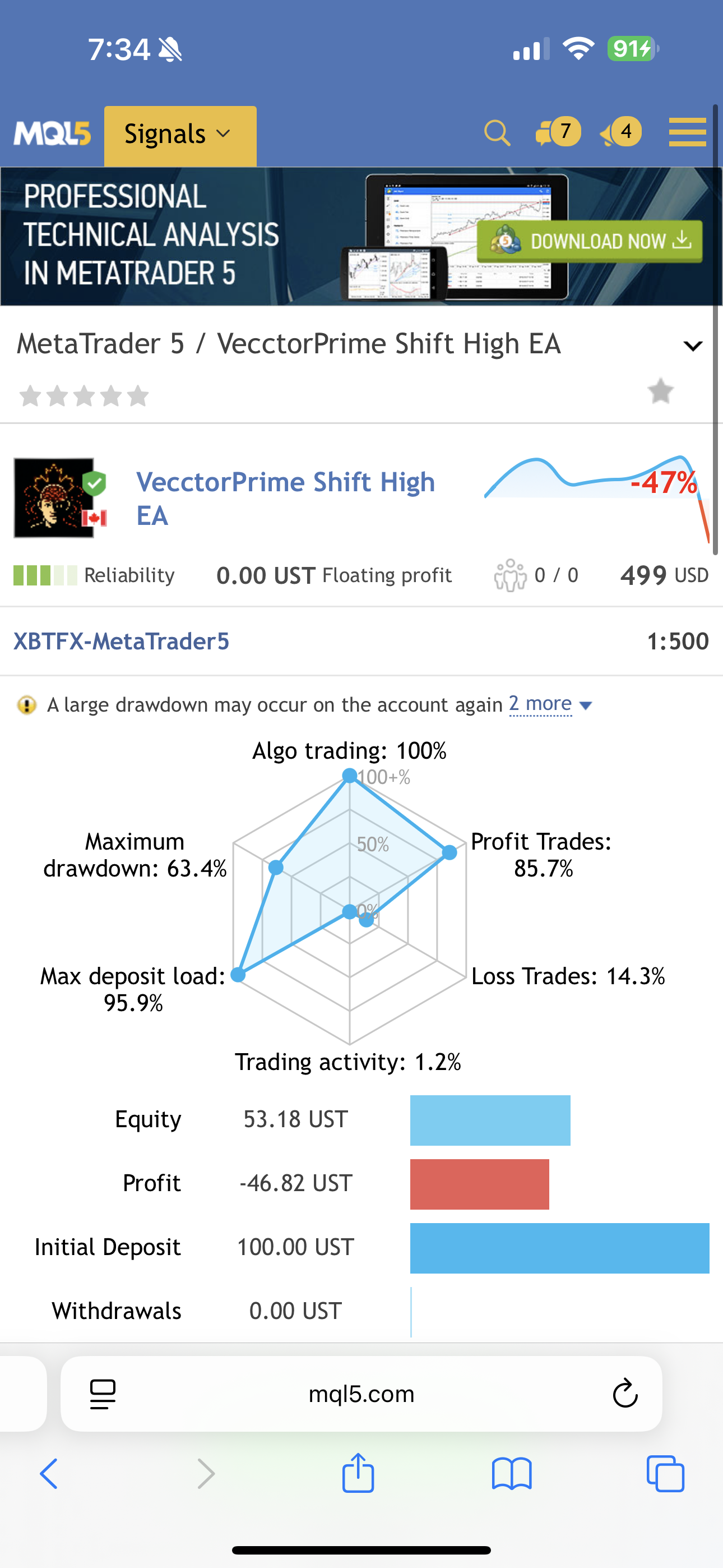Screen dimensions: 723x1568
Task: Open notifications showing 4 alerts
Action: pos(620,132)
